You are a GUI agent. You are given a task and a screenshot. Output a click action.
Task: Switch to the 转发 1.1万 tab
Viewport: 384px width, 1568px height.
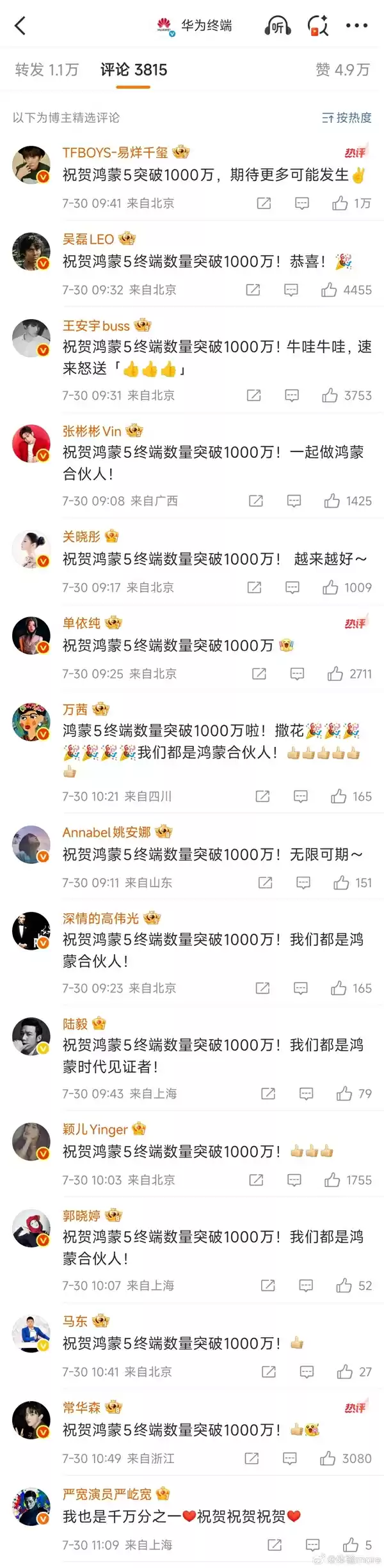point(47,70)
